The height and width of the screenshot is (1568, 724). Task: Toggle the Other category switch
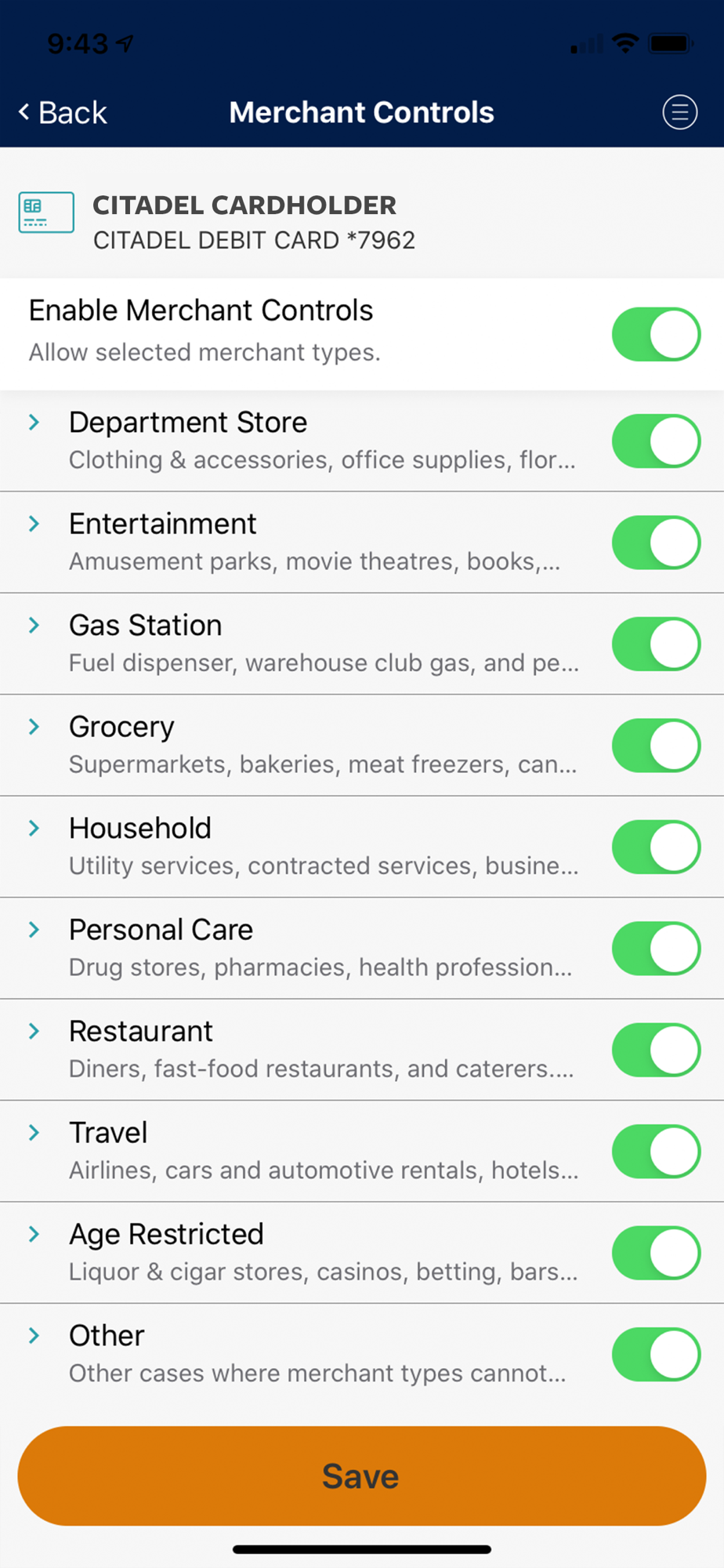click(656, 1355)
